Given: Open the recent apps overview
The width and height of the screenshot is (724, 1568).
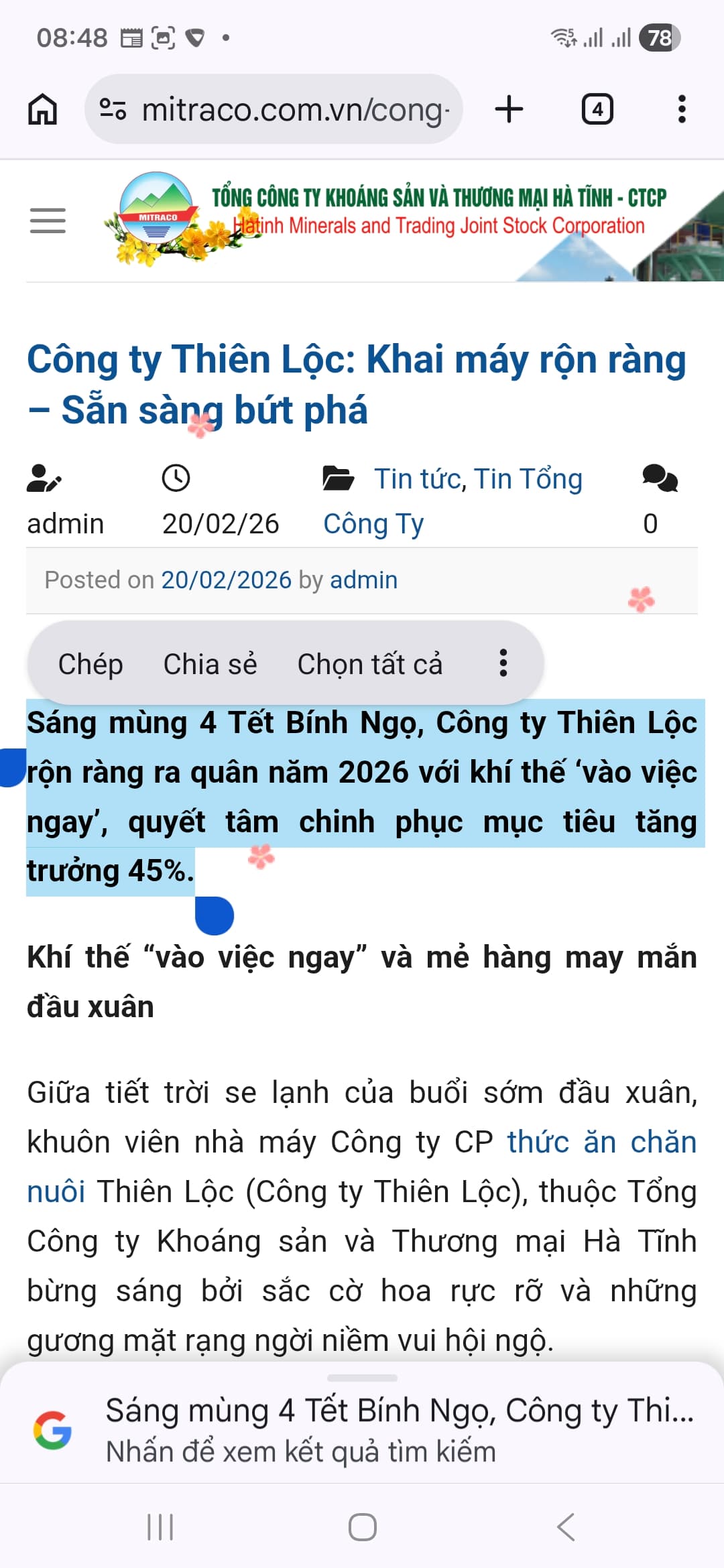Looking at the screenshot, I should [x=160, y=1527].
